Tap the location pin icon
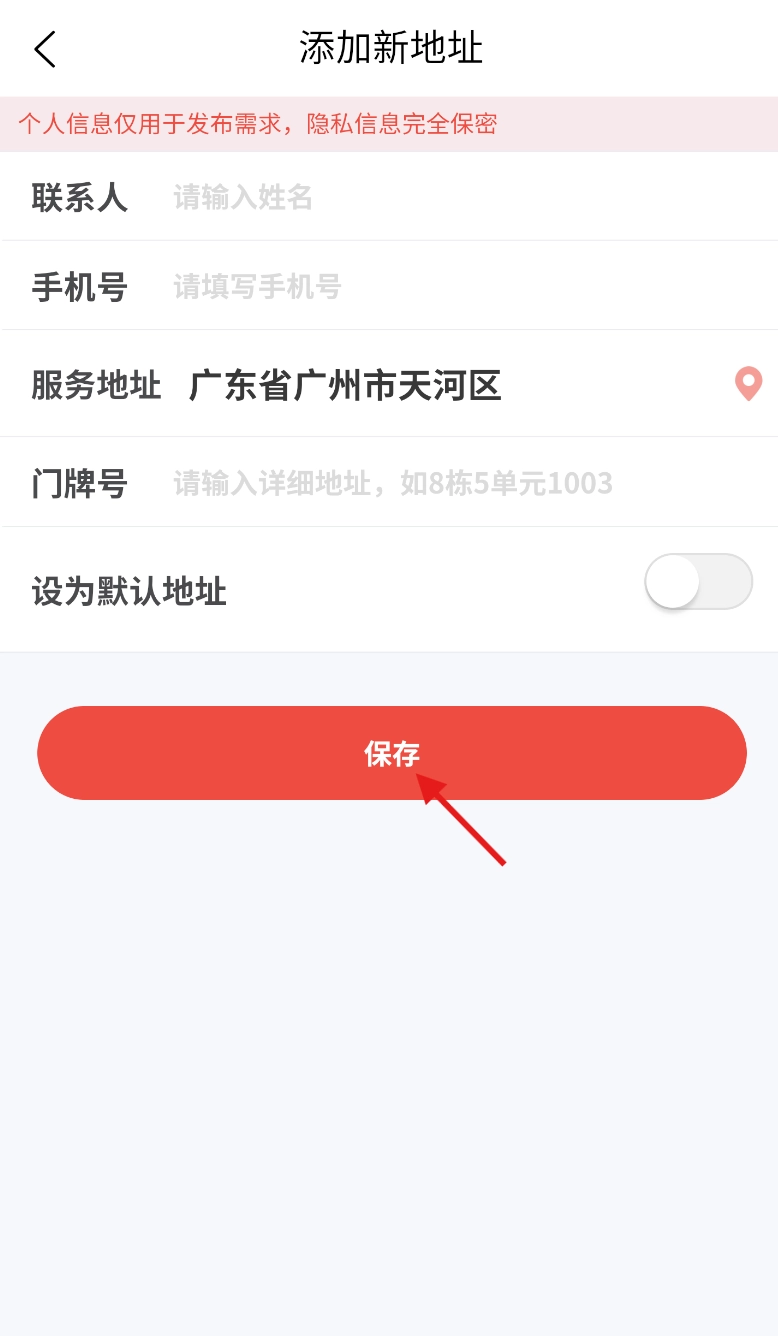The height and width of the screenshot is (1336, 778). point(748,384)
